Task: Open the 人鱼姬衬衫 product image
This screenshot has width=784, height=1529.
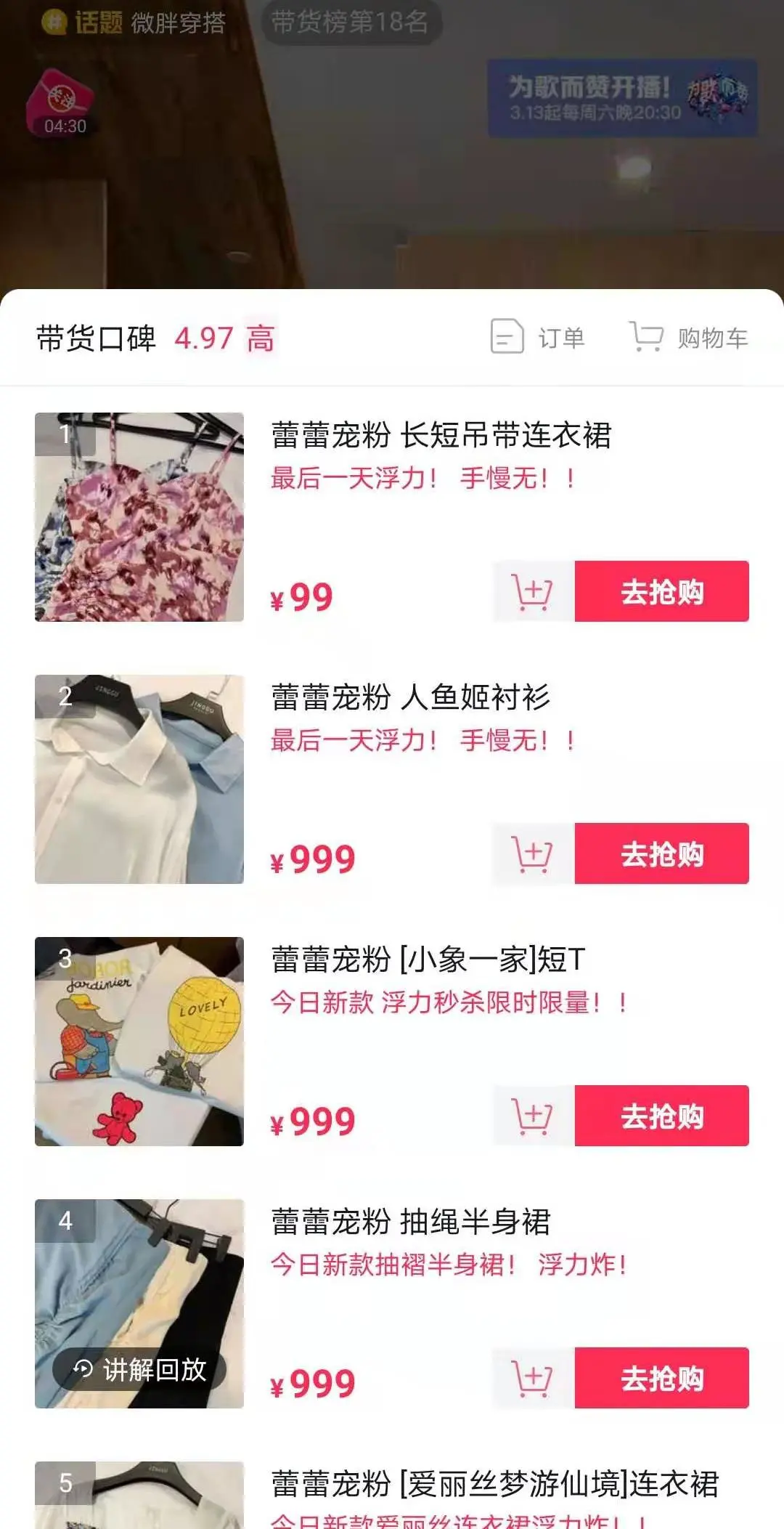Action: [x=139, y=779]
